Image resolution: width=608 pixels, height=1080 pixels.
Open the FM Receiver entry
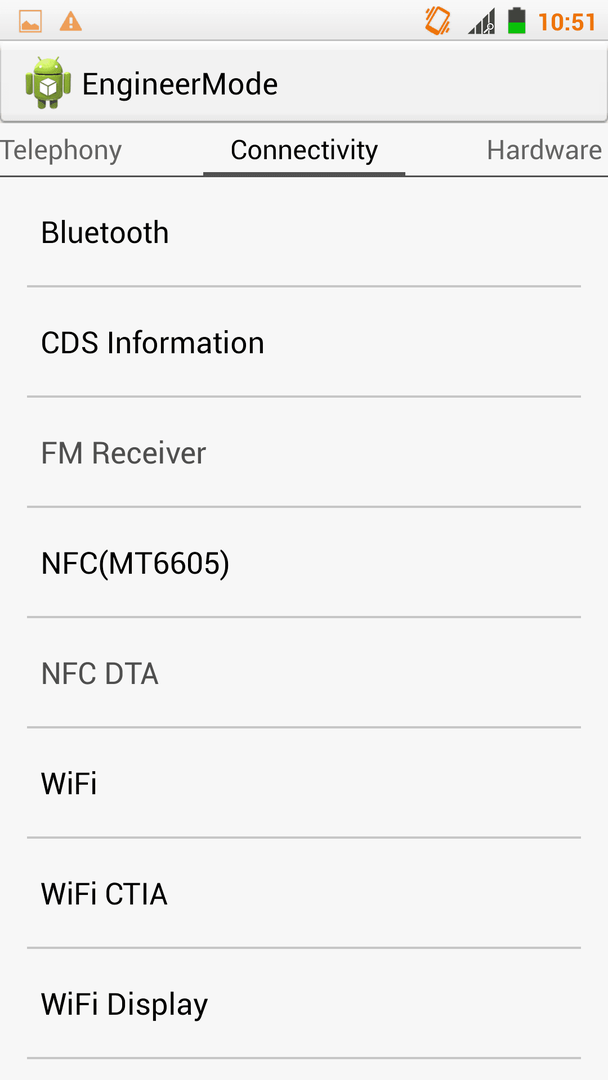point(304,453)
